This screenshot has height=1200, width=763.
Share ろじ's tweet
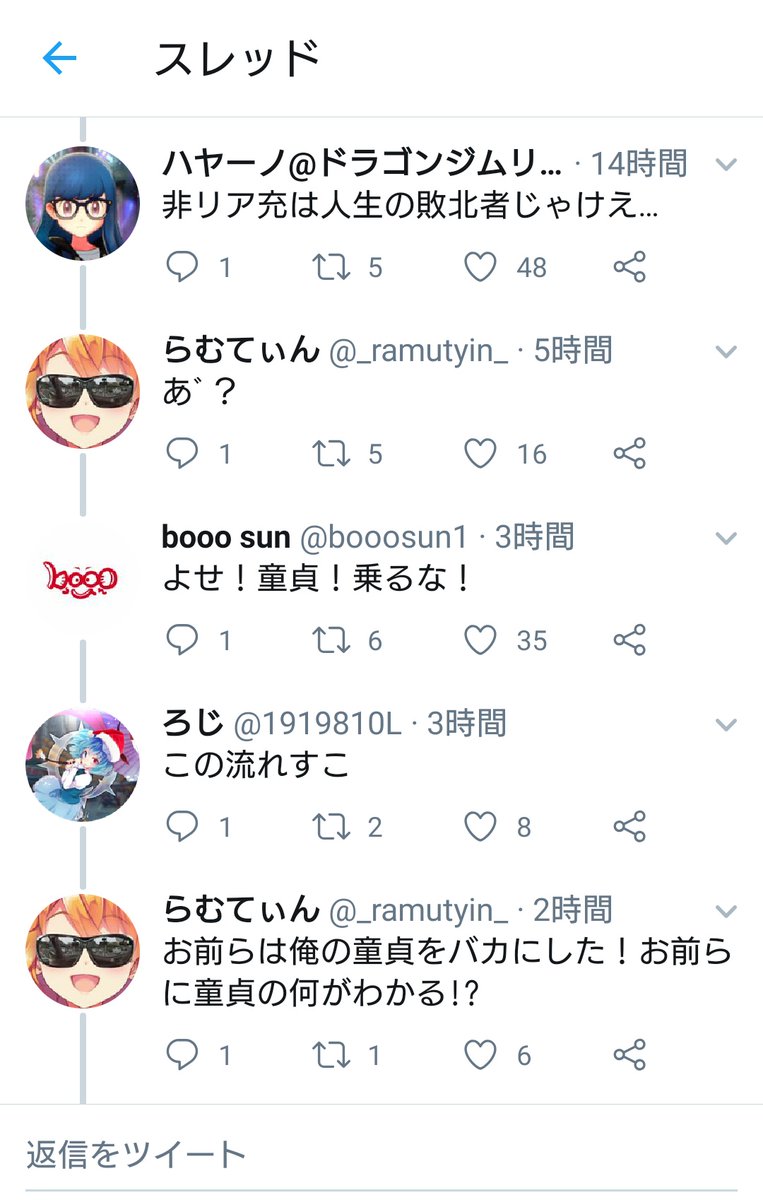pyautogui.click(x=630, y=827)
